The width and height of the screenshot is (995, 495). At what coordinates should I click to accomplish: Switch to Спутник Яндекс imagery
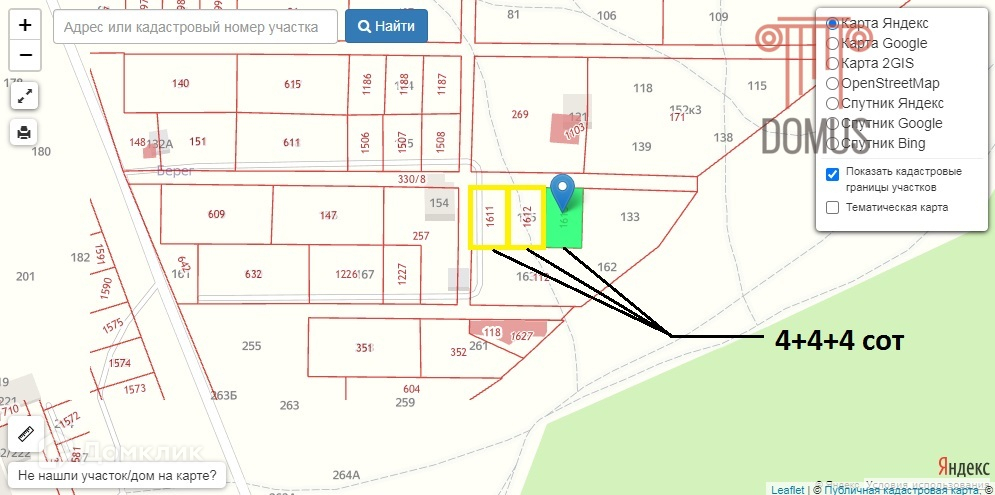[832, 104]
